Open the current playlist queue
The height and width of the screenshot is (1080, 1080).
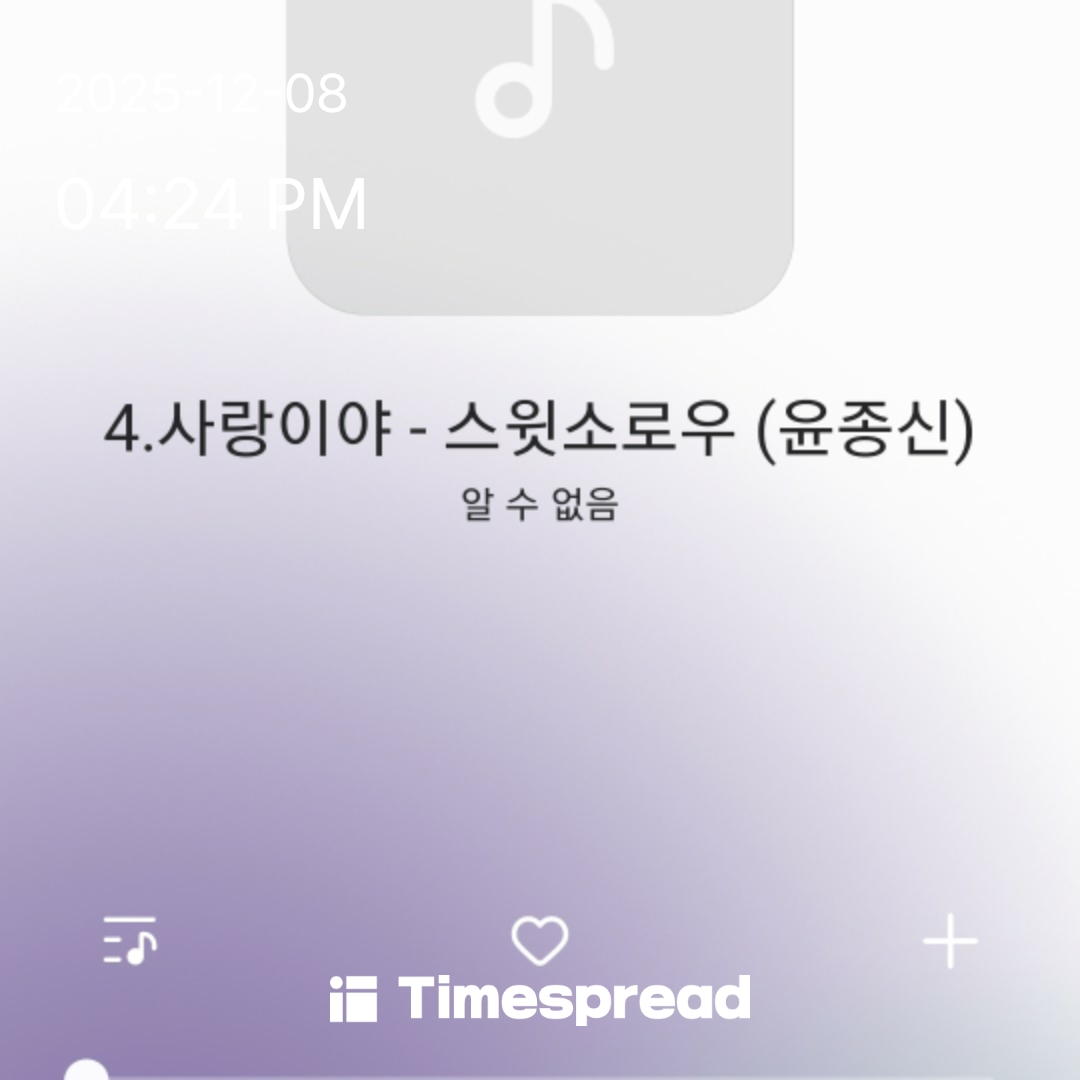coord(130,940)
